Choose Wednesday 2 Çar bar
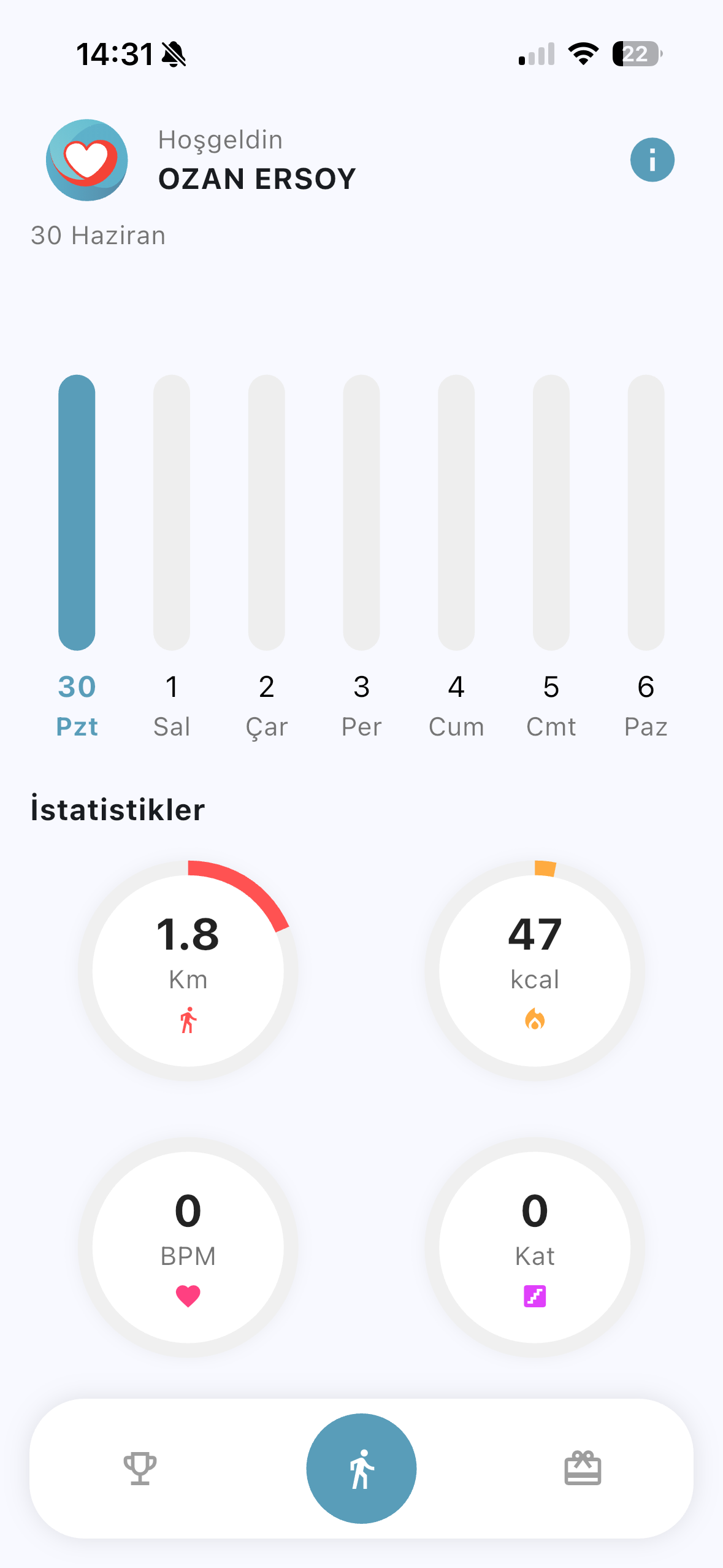Image resolution: width=723 pixels, height=1568 pixels. [266, 512]
